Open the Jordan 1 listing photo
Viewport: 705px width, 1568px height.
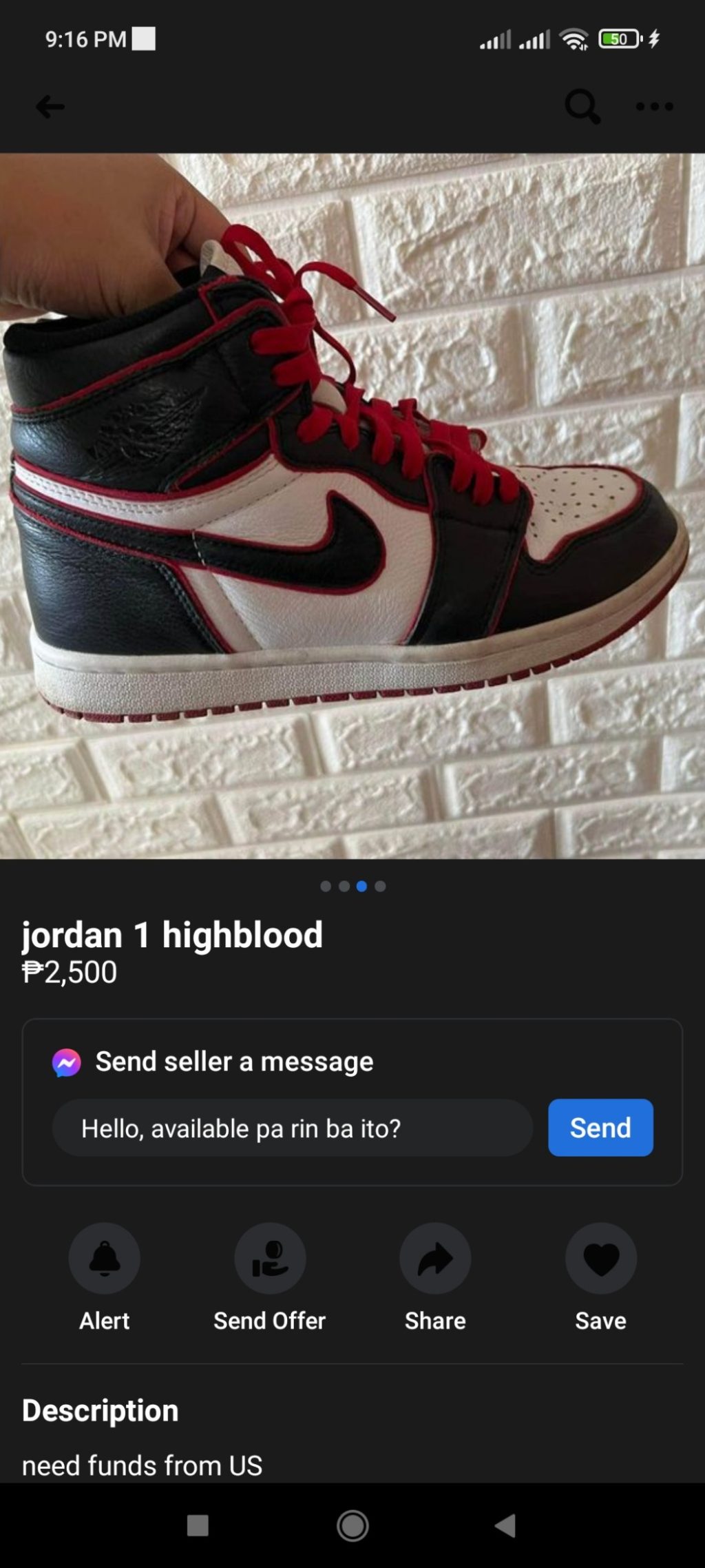[352, 506]
